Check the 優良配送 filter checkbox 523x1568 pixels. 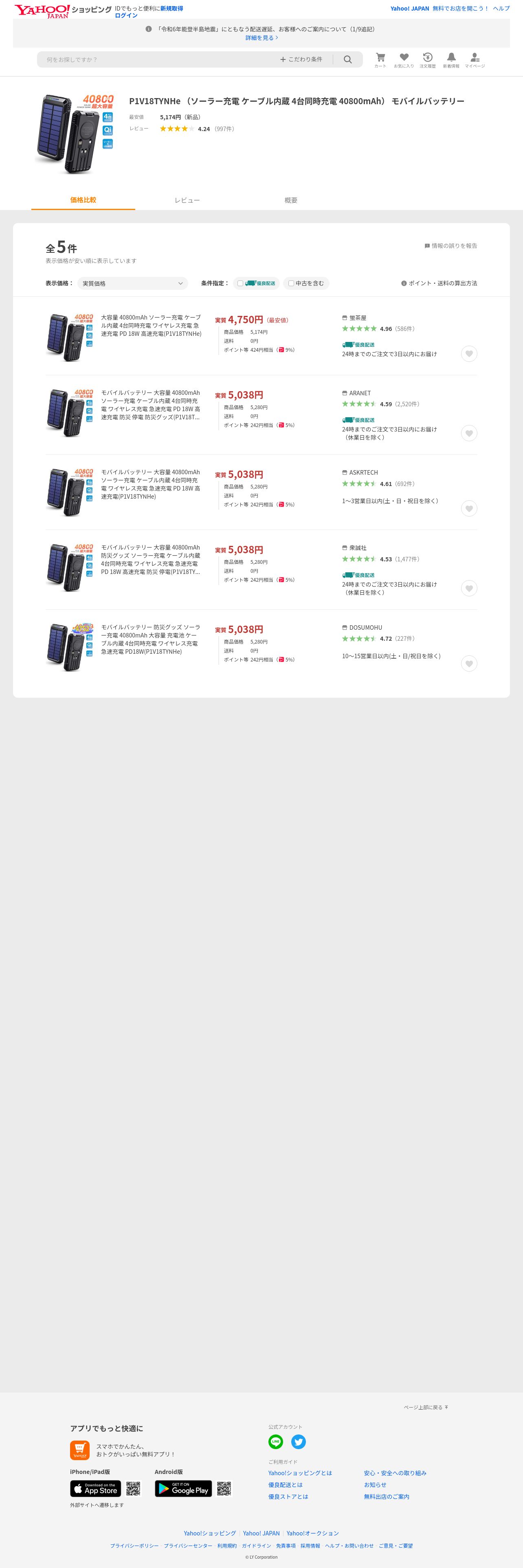[240, 284]
